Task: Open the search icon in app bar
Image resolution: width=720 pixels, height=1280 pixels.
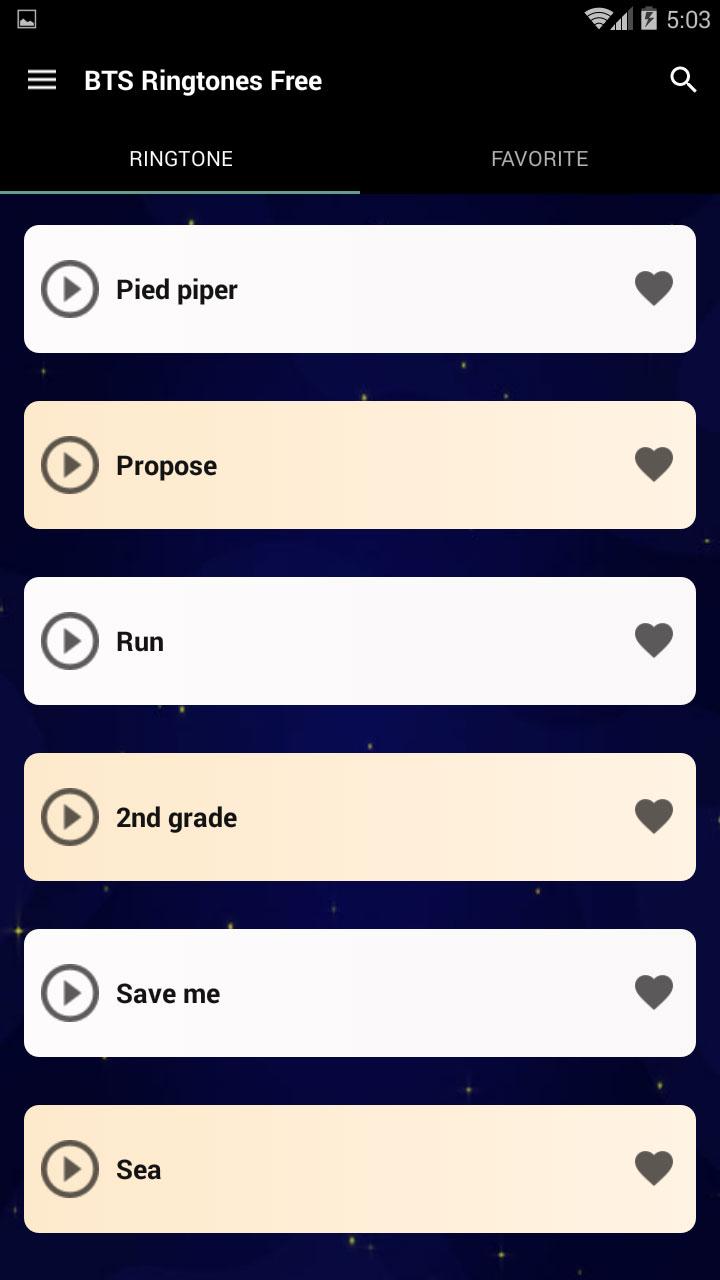Action: pyautogui.click(x=683, y=80)
